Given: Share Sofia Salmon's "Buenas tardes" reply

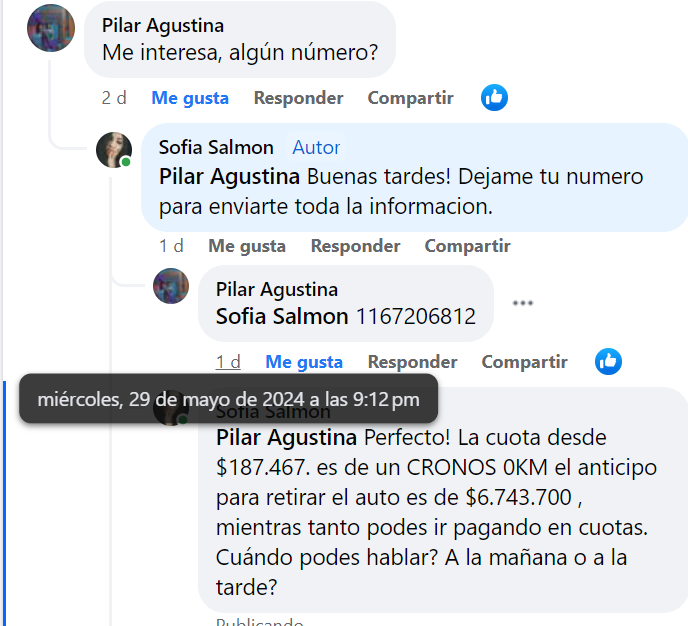Looking at the screenshot, I should [x=467, y=246].
